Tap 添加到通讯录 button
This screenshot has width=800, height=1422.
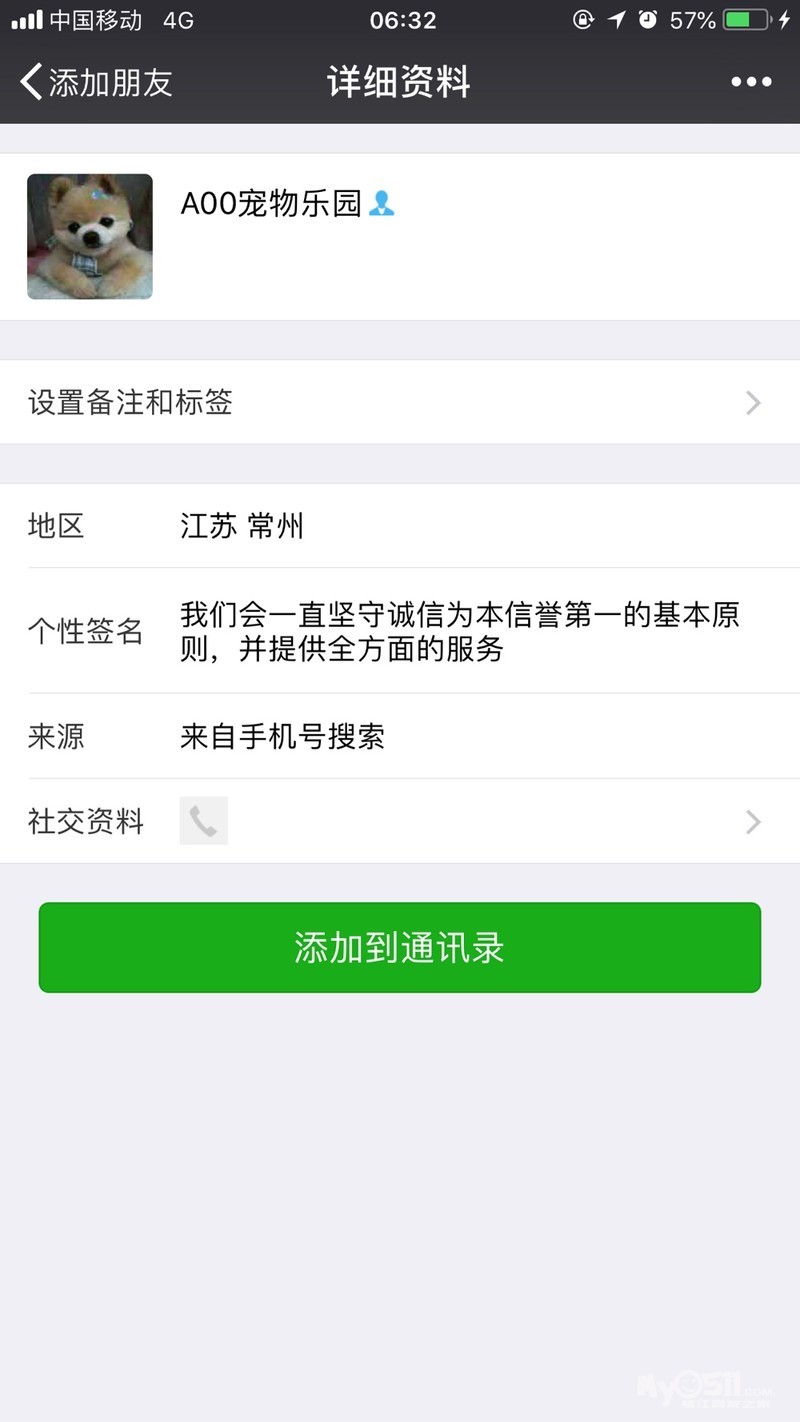click(x=400, y=948)
